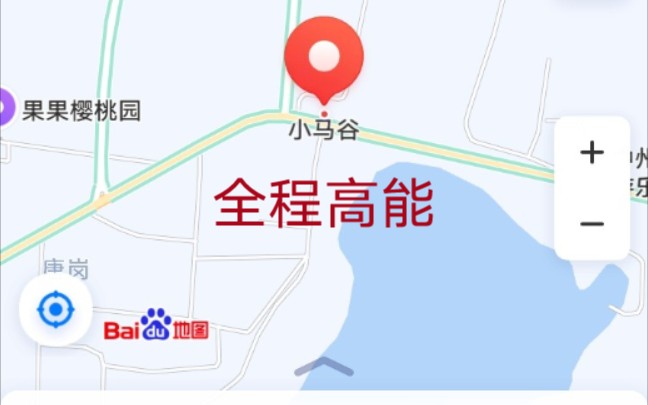Screen dimensions: 648x405
Task: Zoom out the map with minus button
Action: click(592, 223)
